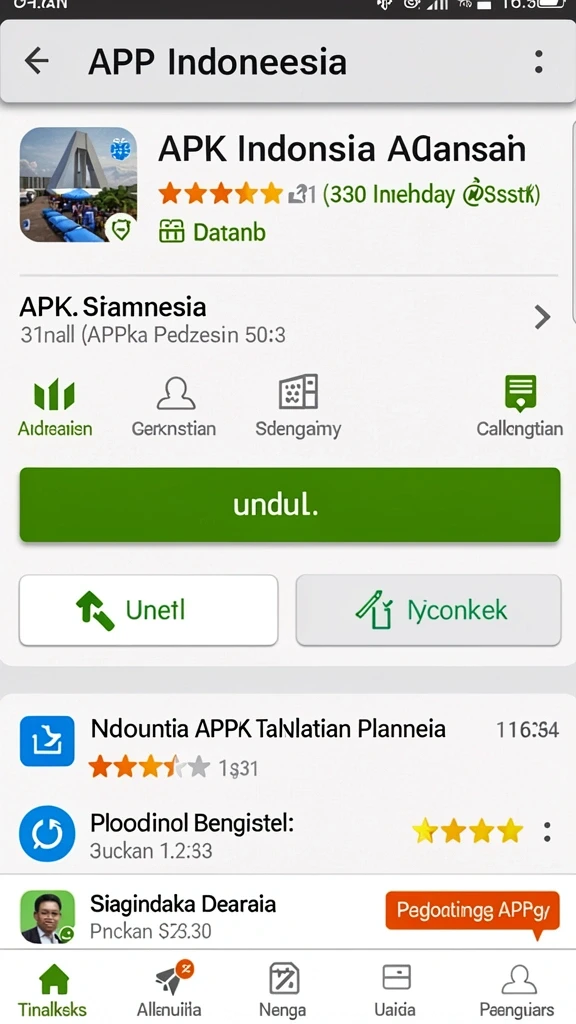Screen dimensions: 576x1024
Task: Open more options for Ploodinol Bengistel
Action: [x=547, y=832]
